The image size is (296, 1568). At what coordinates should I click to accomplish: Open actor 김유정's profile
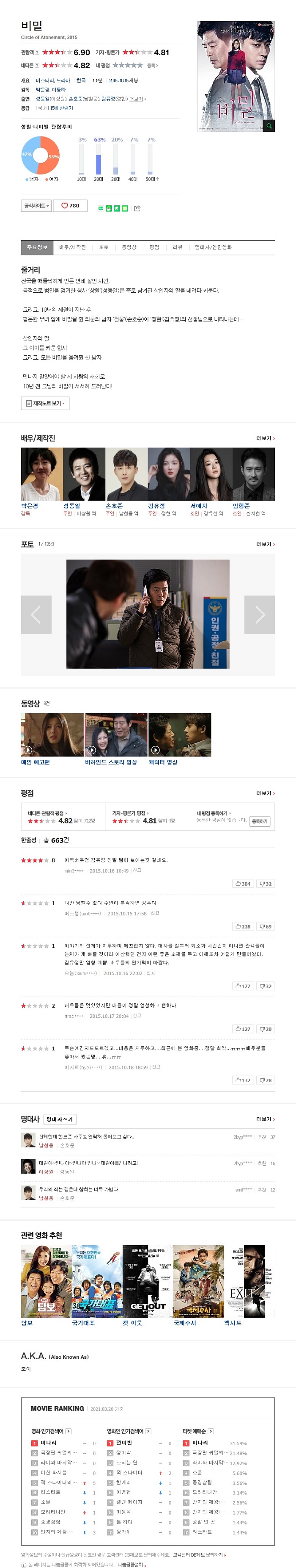[x=156, y=506]
